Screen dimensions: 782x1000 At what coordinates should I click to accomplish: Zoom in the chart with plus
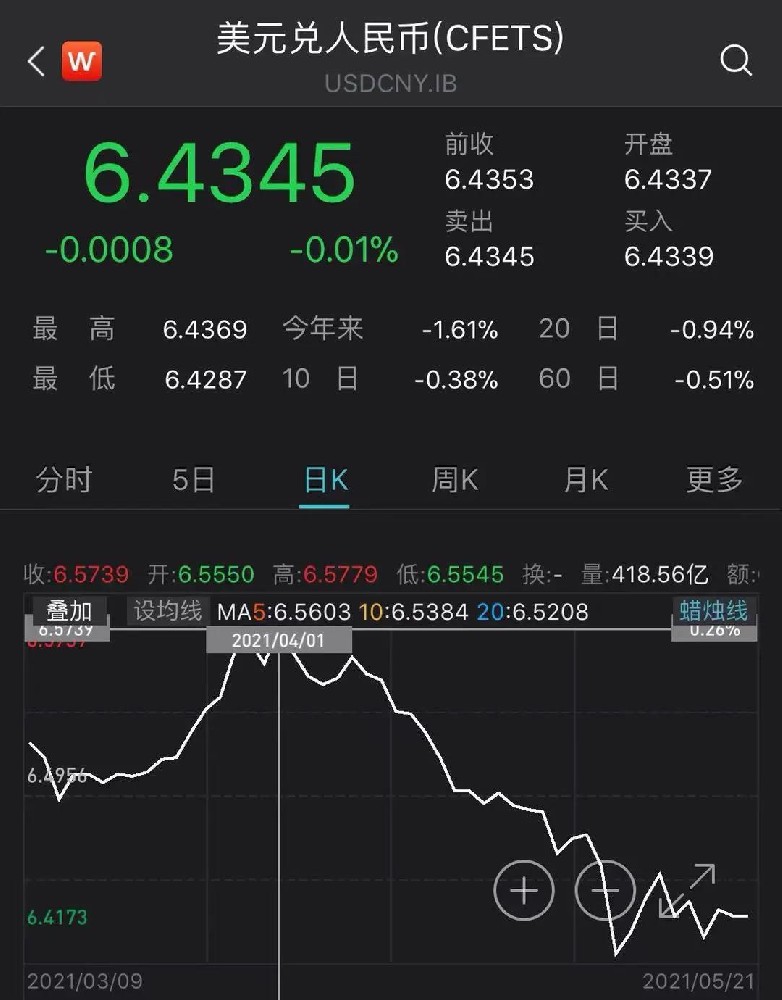(524, 889)
